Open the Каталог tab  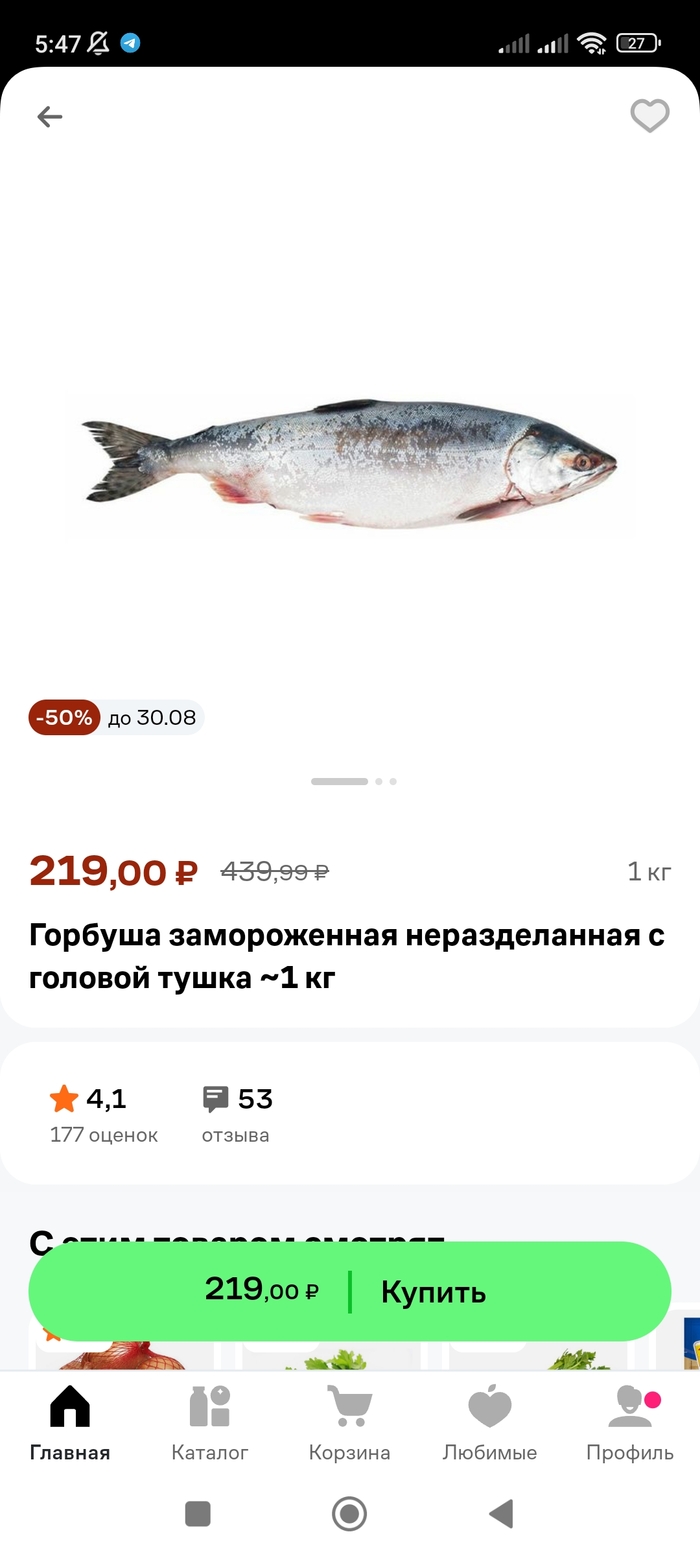pos(210,1422)
